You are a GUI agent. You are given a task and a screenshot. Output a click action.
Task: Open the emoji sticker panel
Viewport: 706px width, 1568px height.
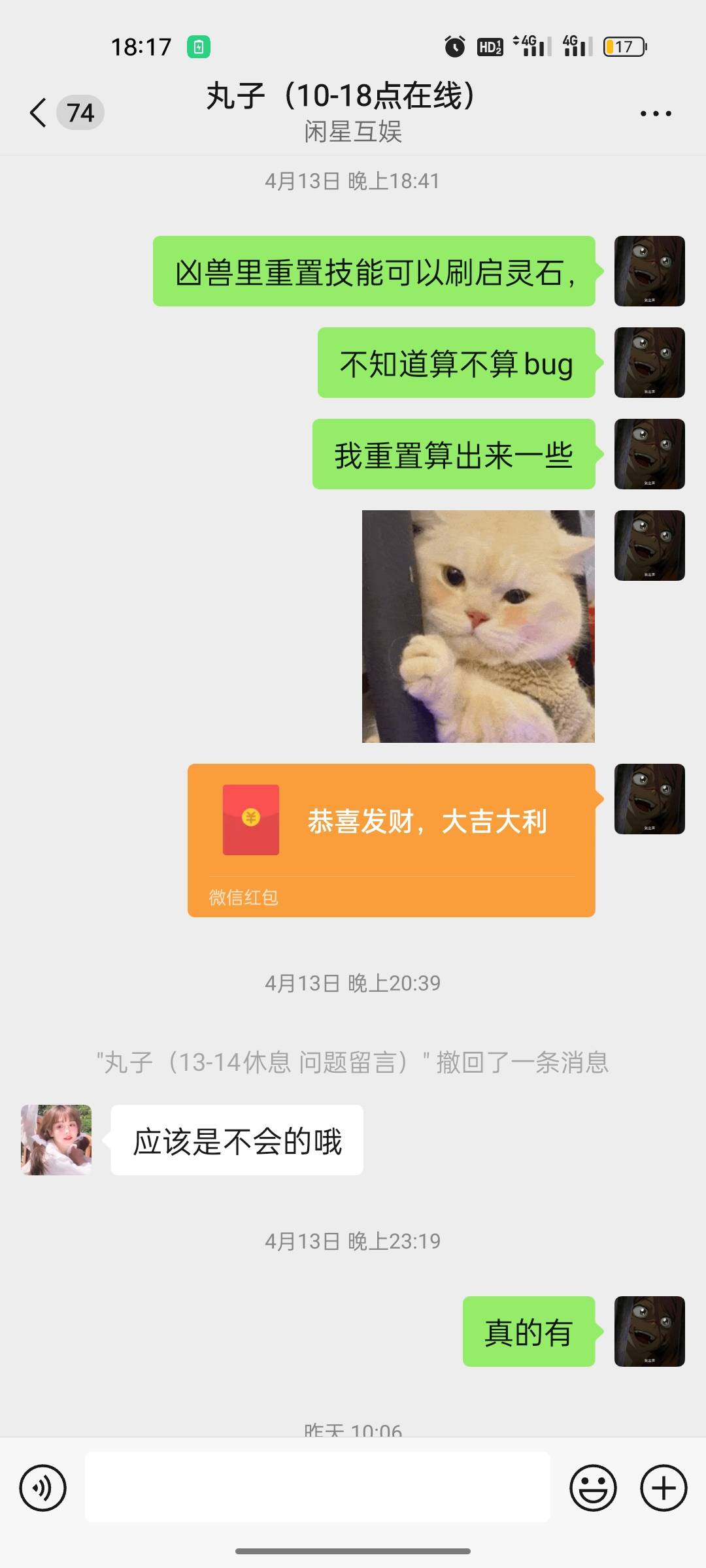coord(593,1488)
